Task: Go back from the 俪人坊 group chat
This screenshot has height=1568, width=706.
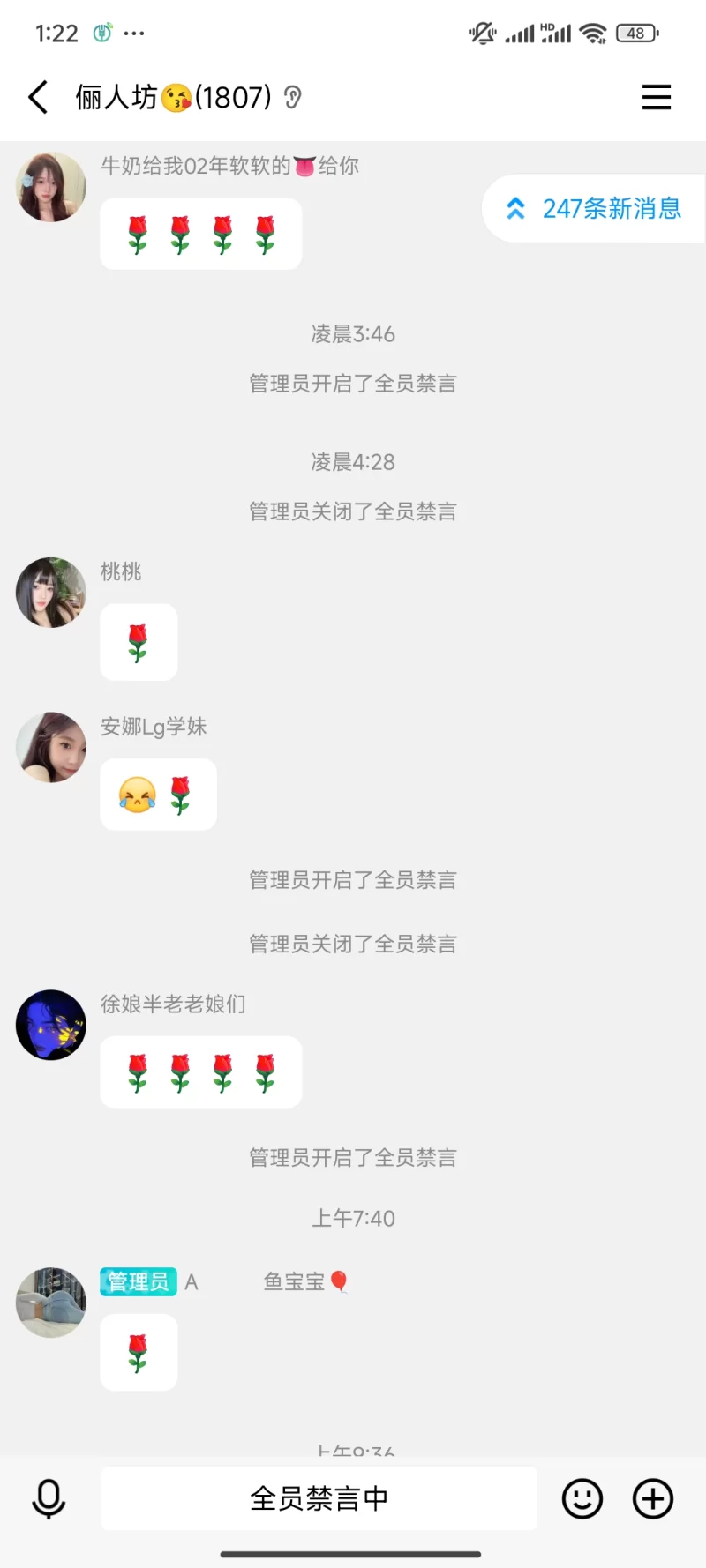Action: tap(38, 97)
